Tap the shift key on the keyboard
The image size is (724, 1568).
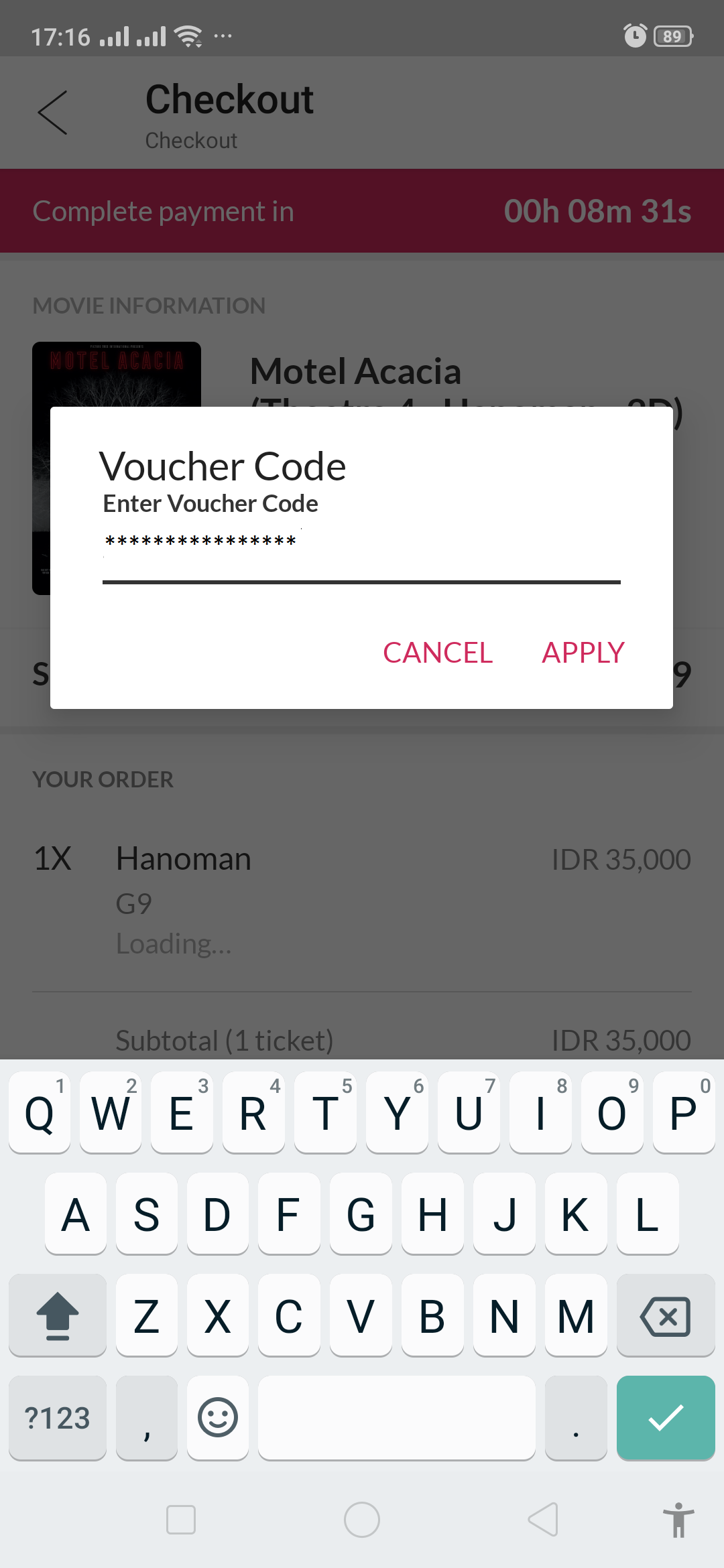tap(58, 1316)
